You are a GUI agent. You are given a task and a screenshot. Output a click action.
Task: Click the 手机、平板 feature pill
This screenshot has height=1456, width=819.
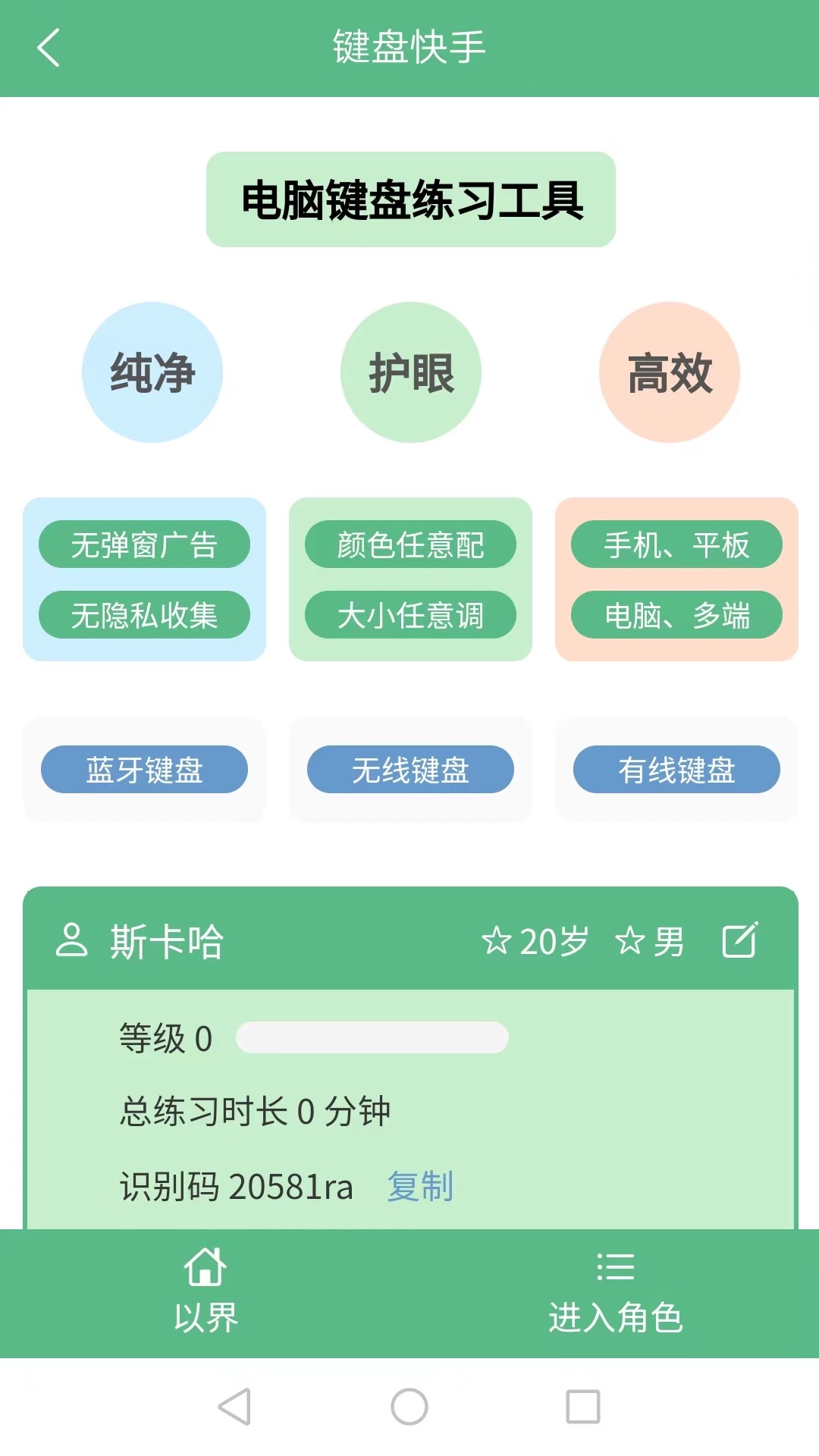point(677,544)
